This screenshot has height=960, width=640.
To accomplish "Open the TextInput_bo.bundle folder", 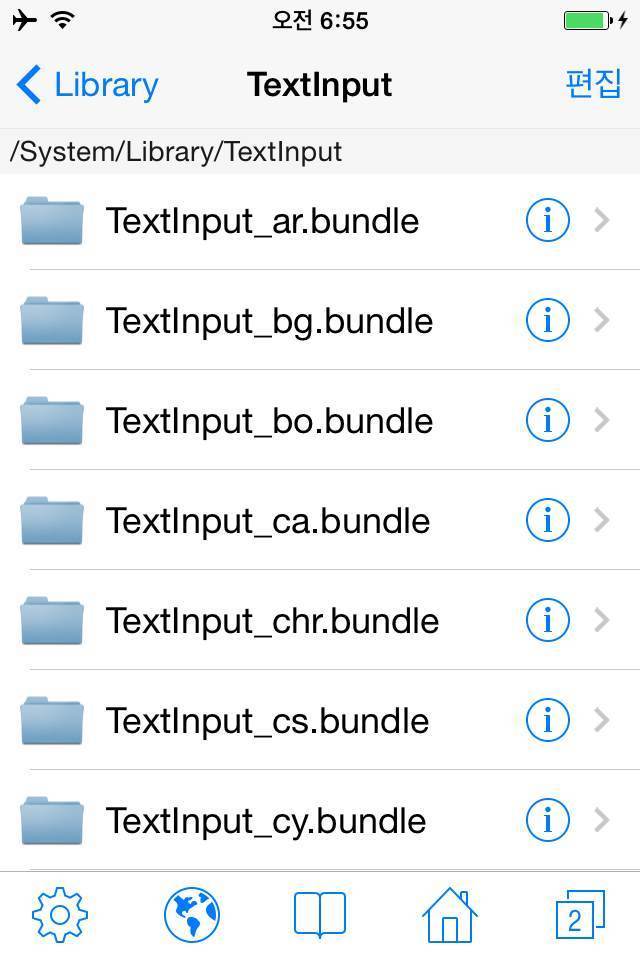I will [269, 421].
